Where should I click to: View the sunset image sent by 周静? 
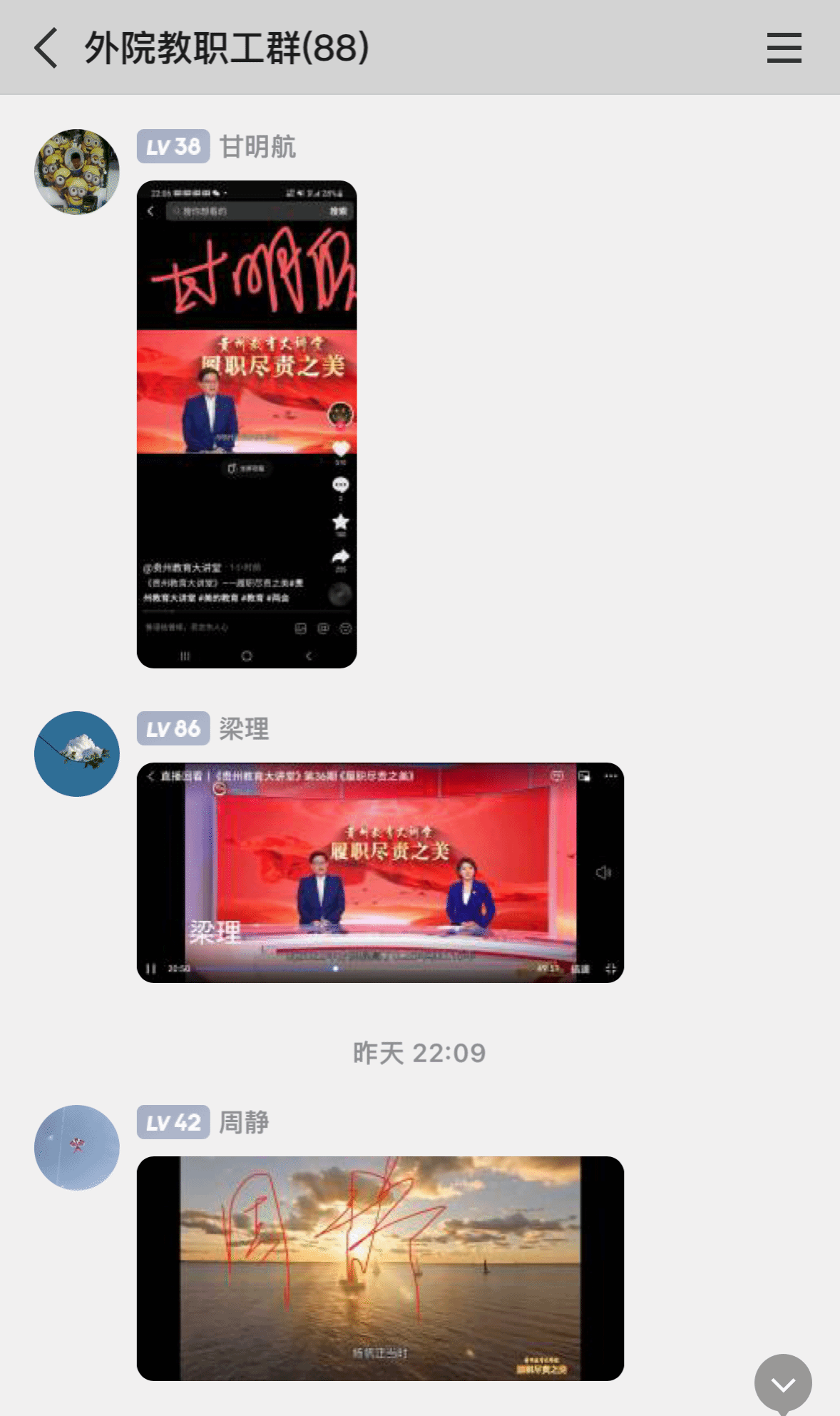pyautogui.click(x=380, y=1268)
